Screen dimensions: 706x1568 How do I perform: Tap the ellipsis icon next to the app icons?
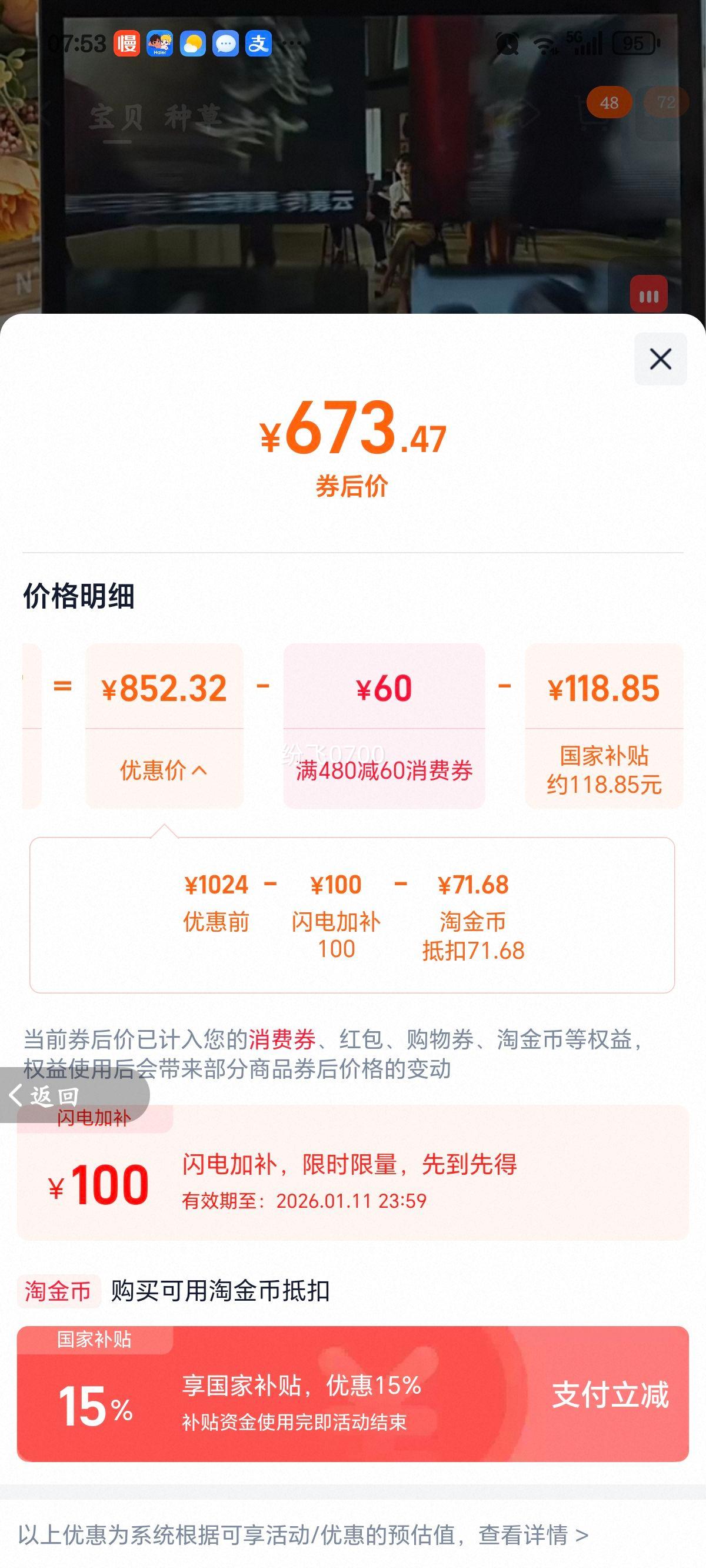(x=293, y=44)
